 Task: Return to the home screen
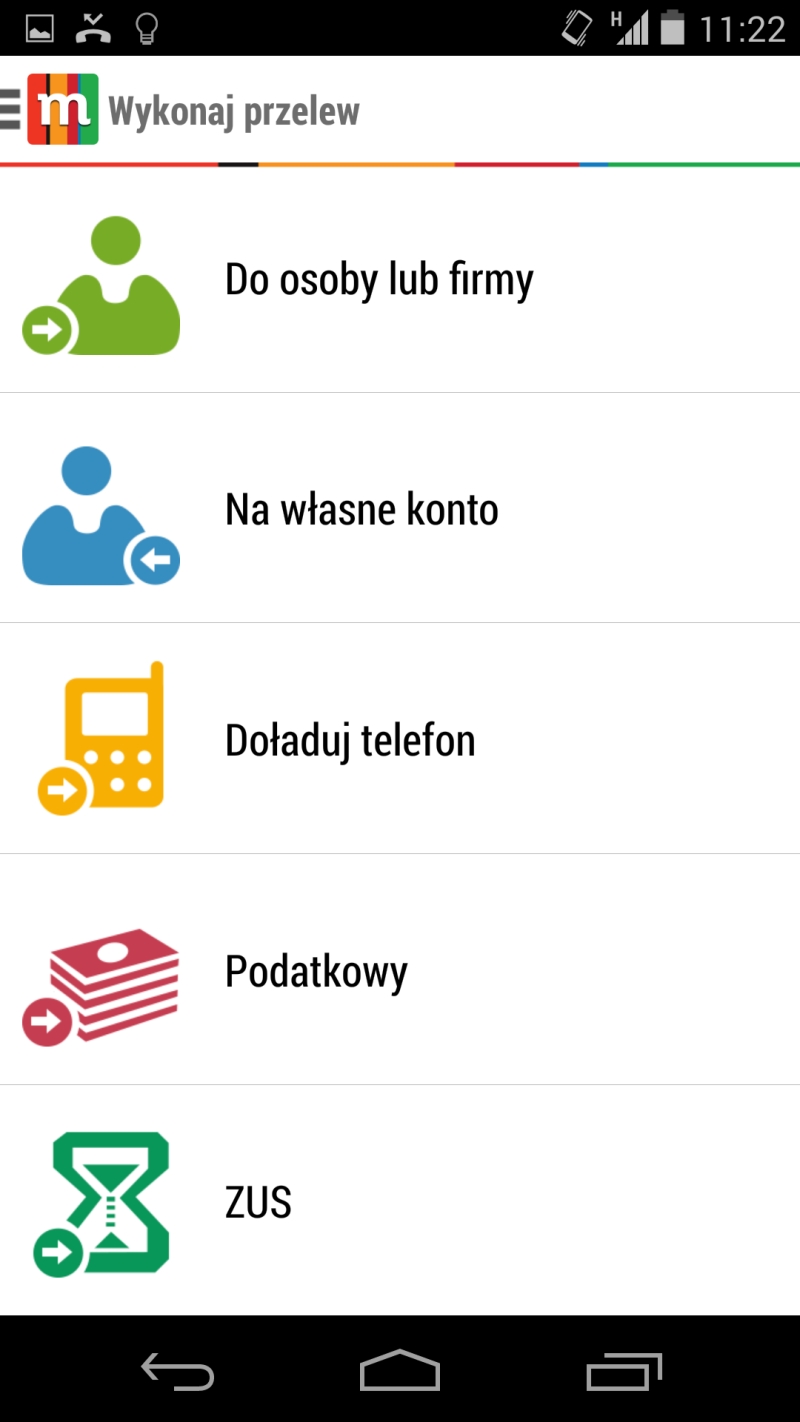tap(399, 1371)
